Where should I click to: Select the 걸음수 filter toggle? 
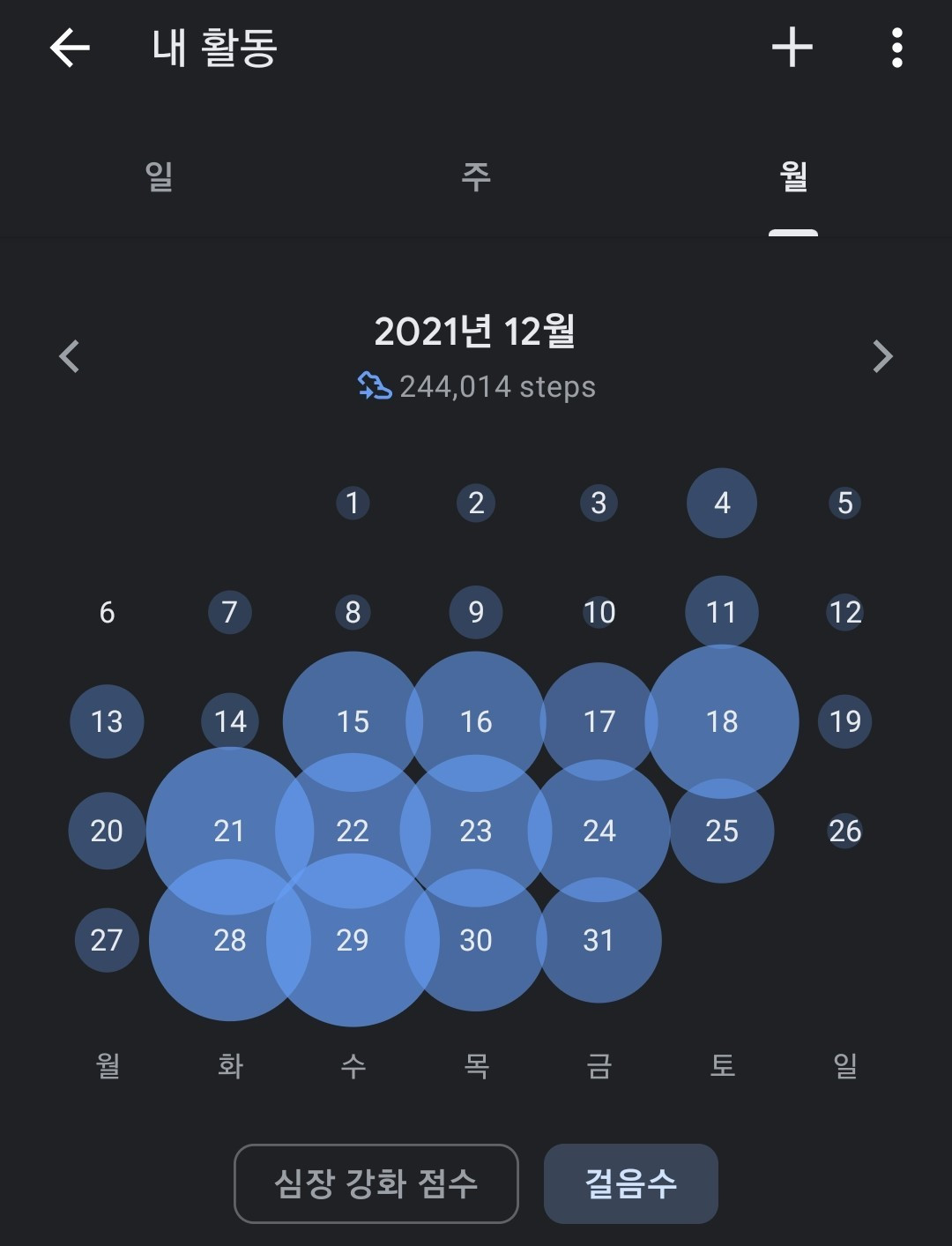click(x=631, y=1184)
